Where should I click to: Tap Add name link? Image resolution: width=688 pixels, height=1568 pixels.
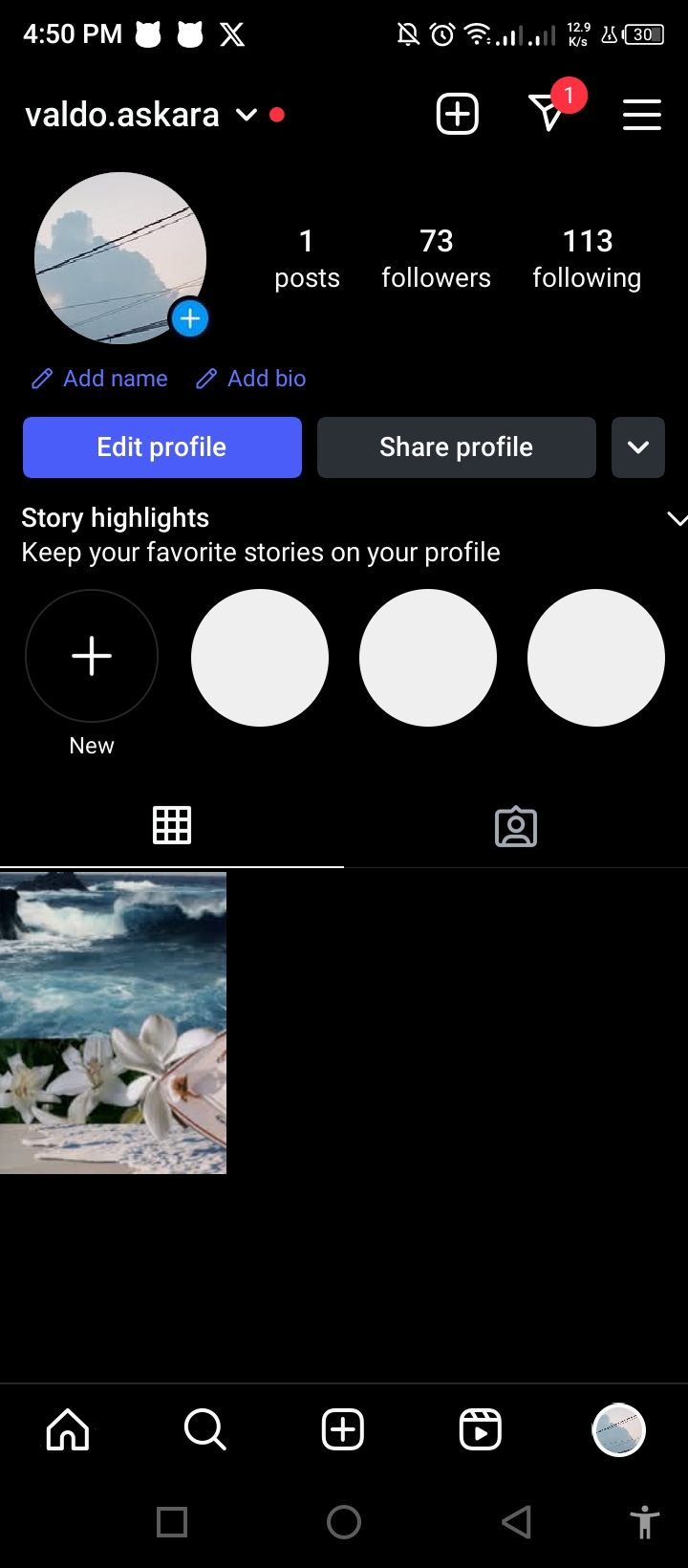coord(100,379)
